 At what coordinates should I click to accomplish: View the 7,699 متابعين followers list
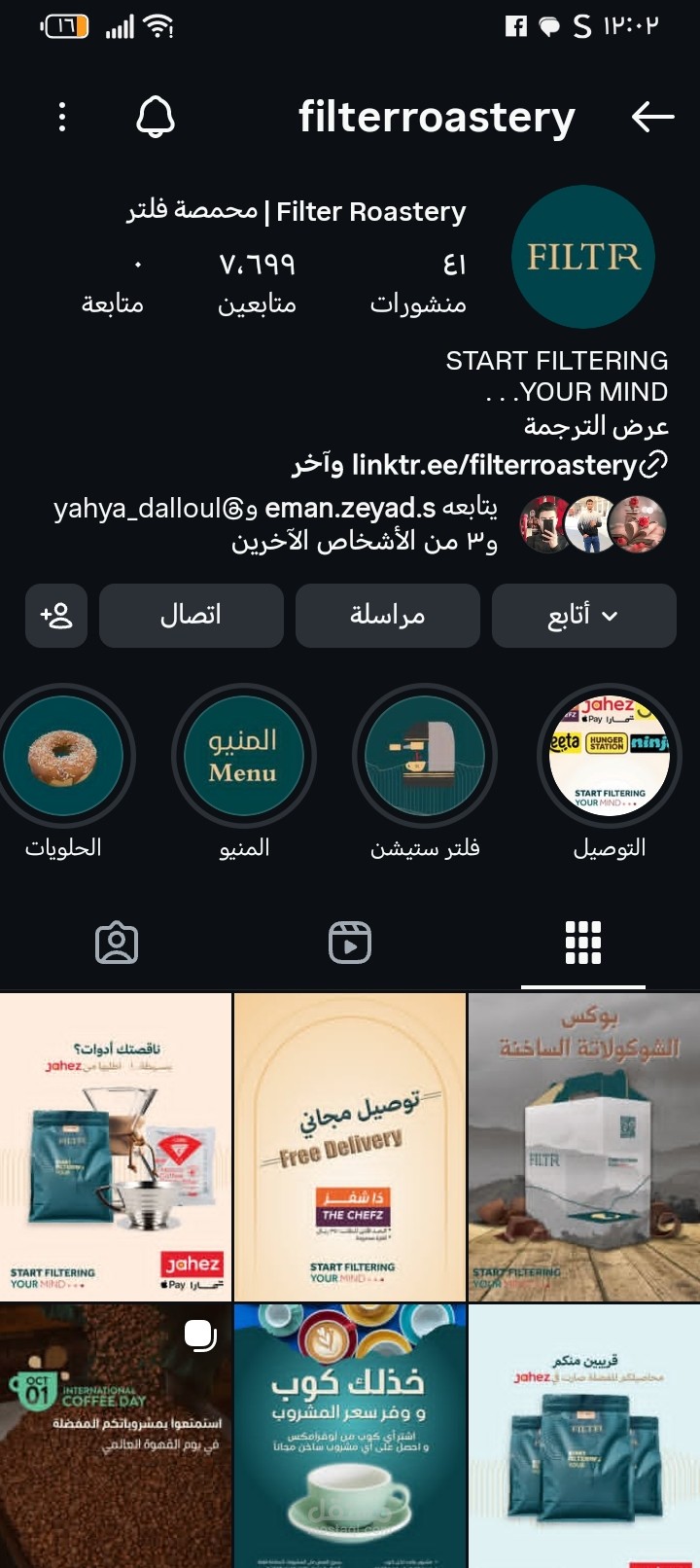[257, 283]
